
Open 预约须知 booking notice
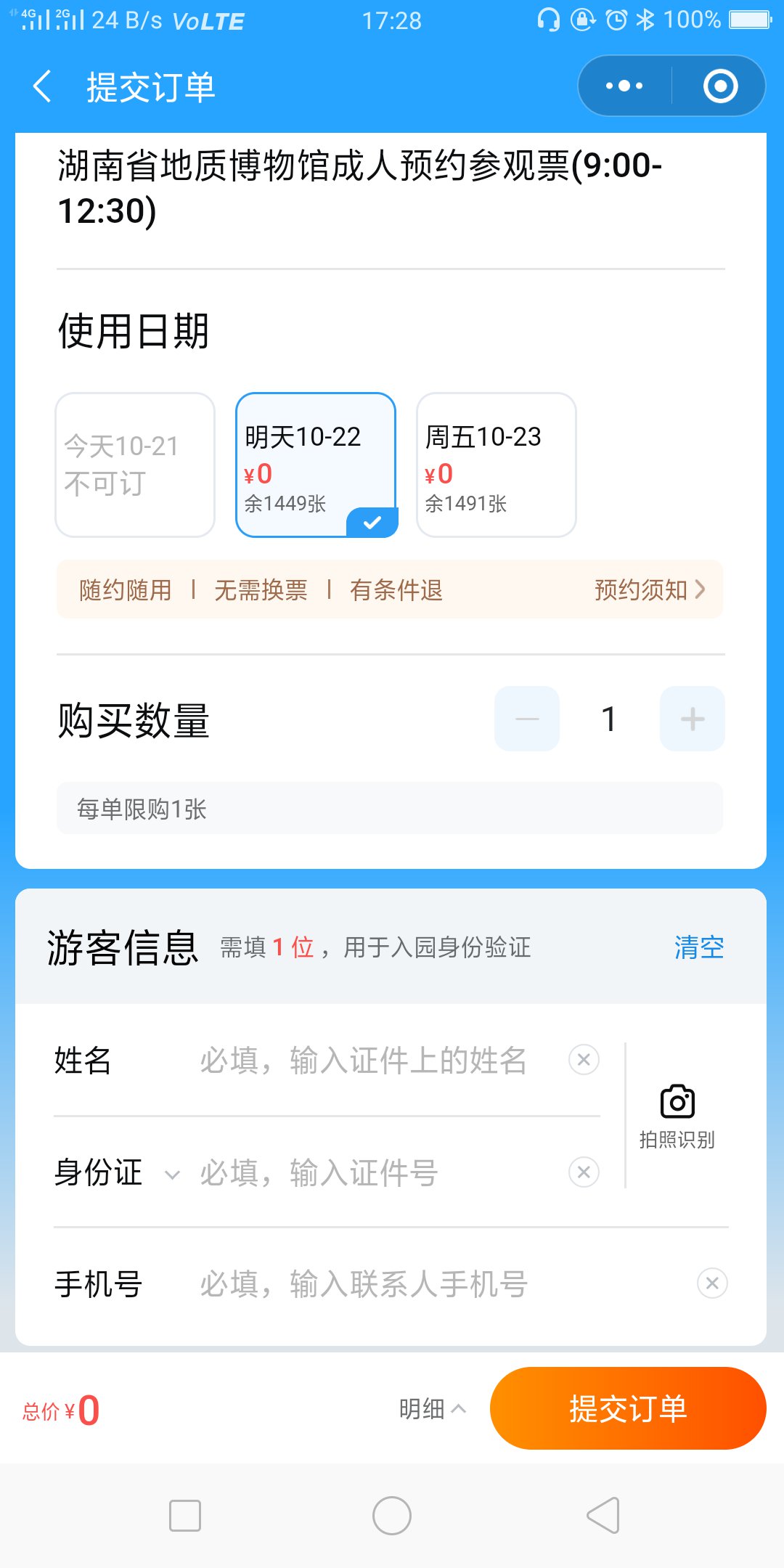coord(649,589)
